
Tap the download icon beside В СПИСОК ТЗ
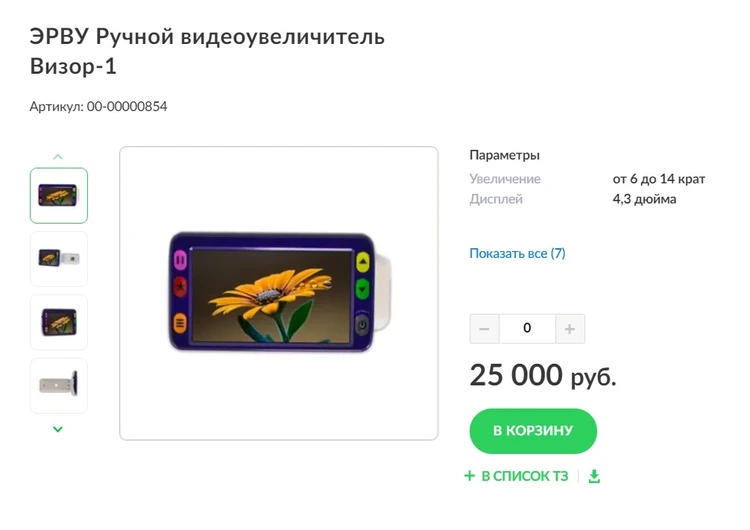[594, 476]
